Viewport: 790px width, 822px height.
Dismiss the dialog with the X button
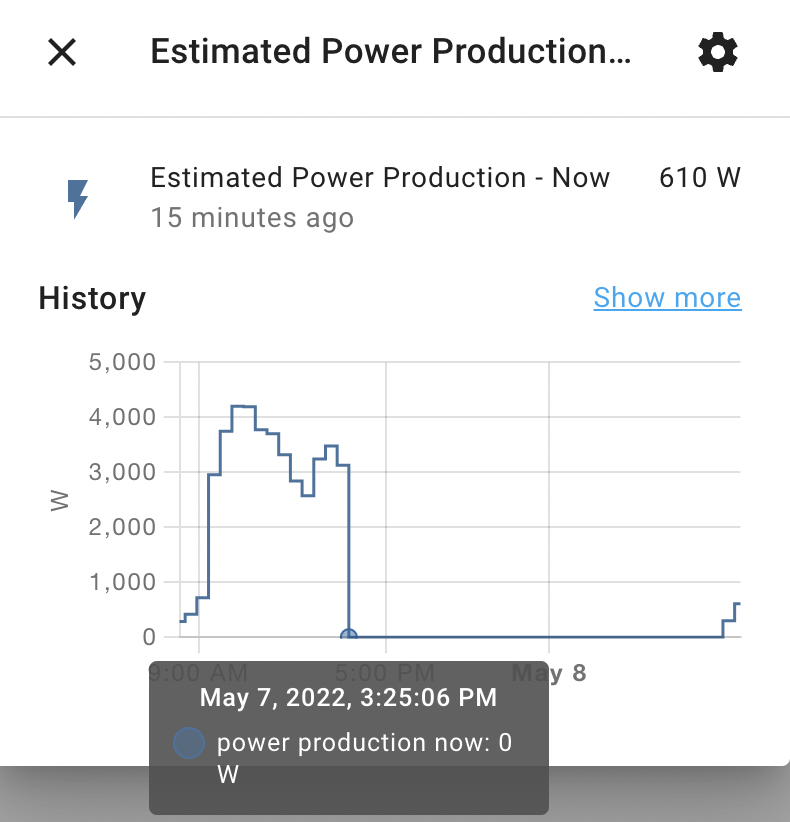[61, 53]
